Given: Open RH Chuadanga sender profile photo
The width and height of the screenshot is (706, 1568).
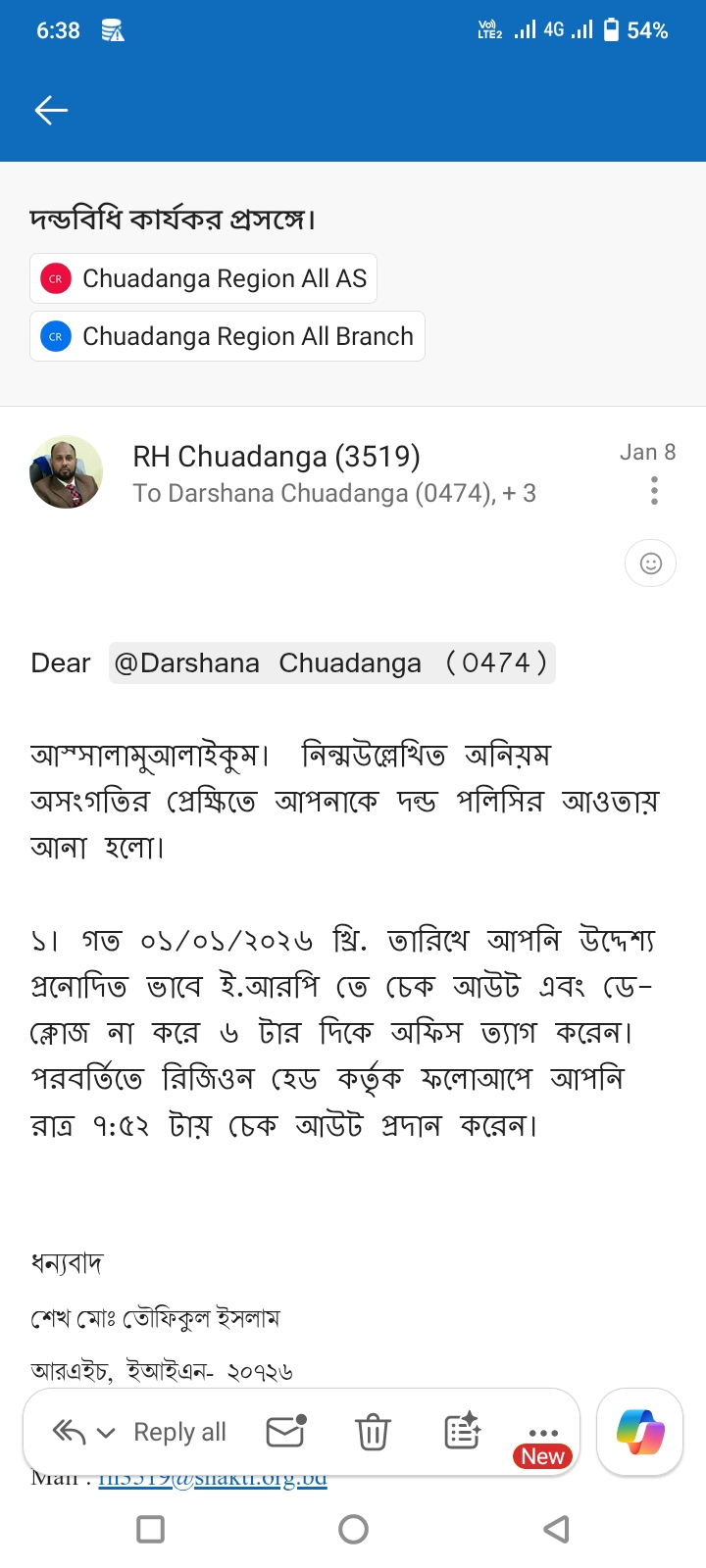Looking at the screenshot, I should coord(66,472).
